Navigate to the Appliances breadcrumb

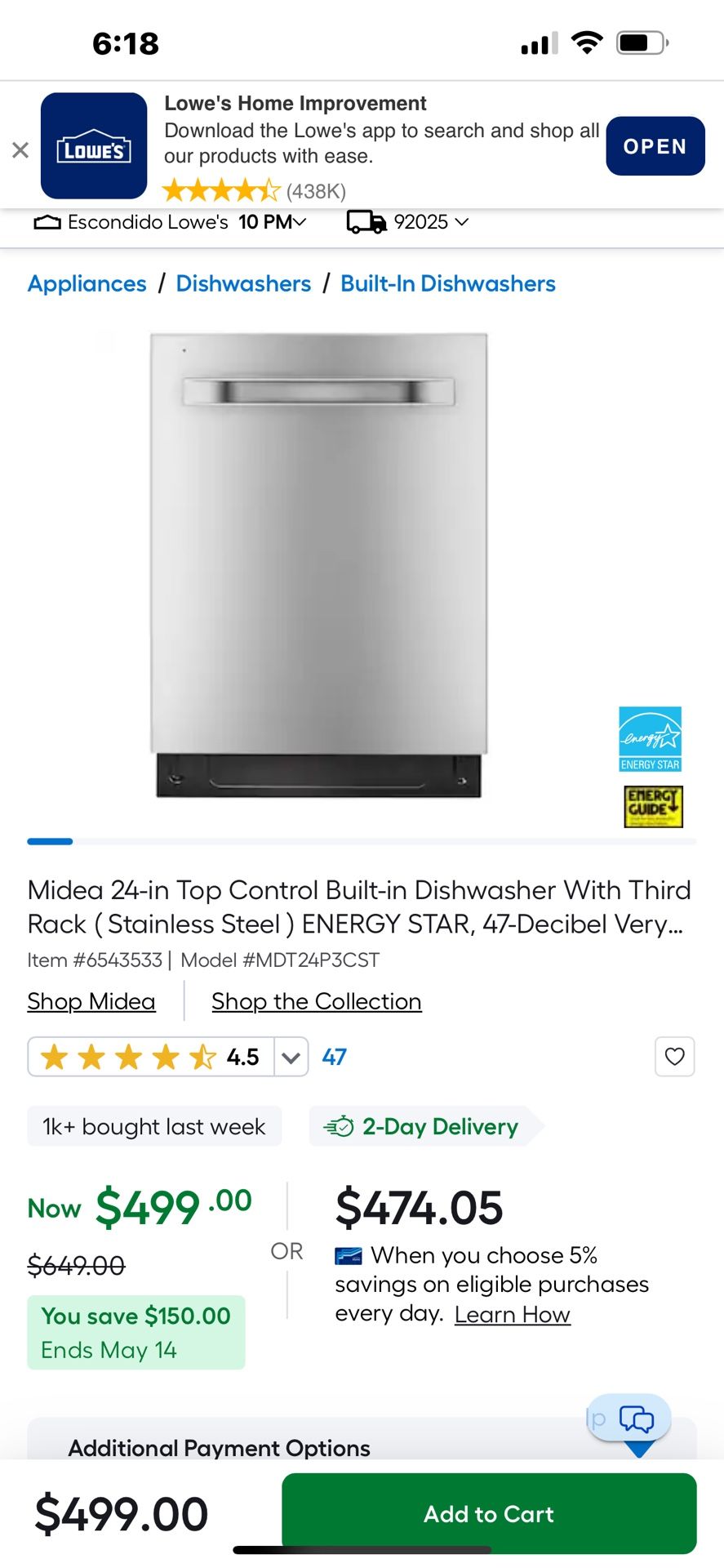(87, 283)
